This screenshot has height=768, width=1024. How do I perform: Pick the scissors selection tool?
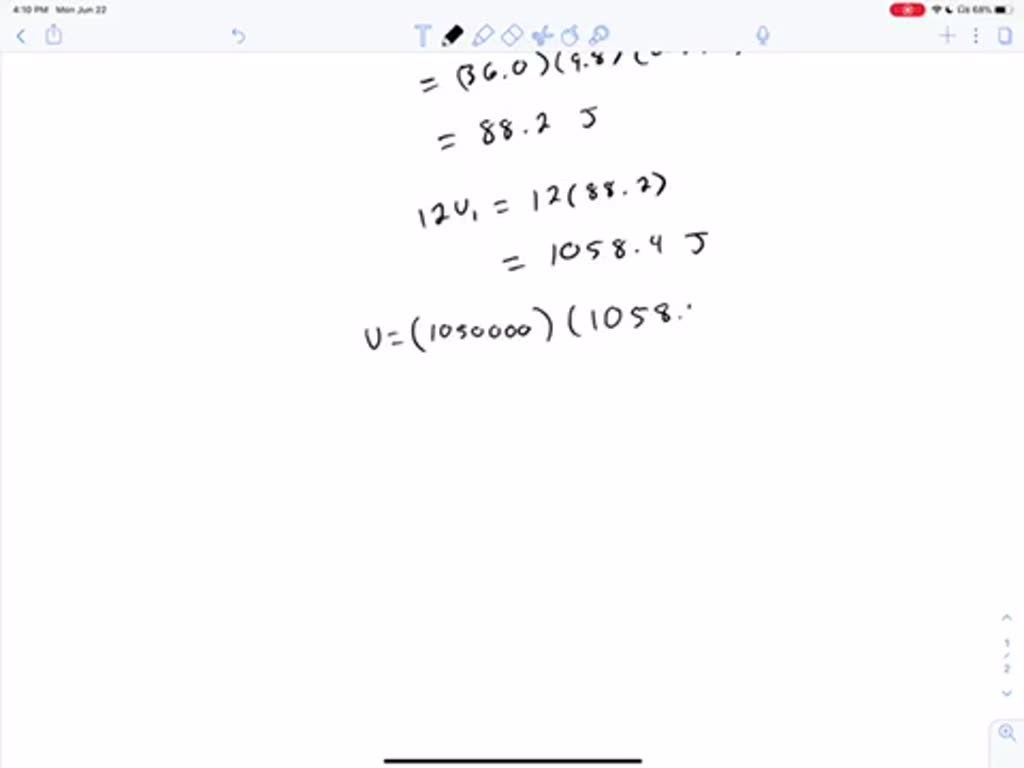[x=541, y=36]
